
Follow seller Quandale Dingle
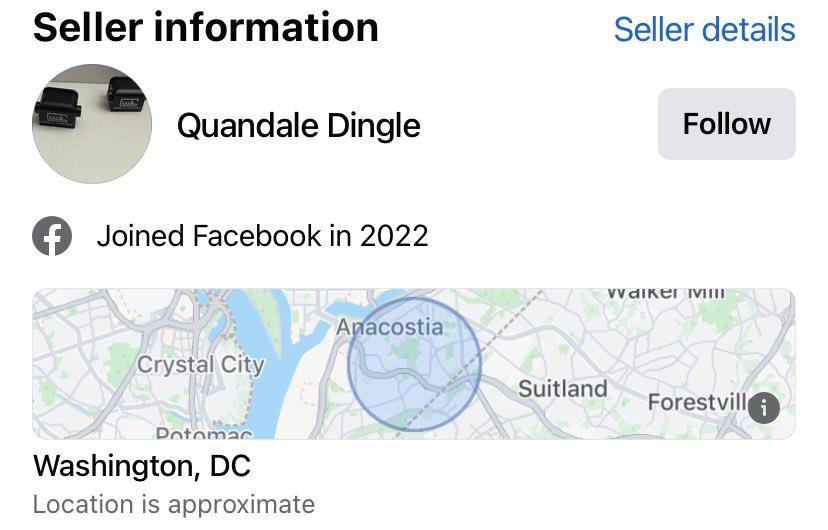[x=726, y=124]
